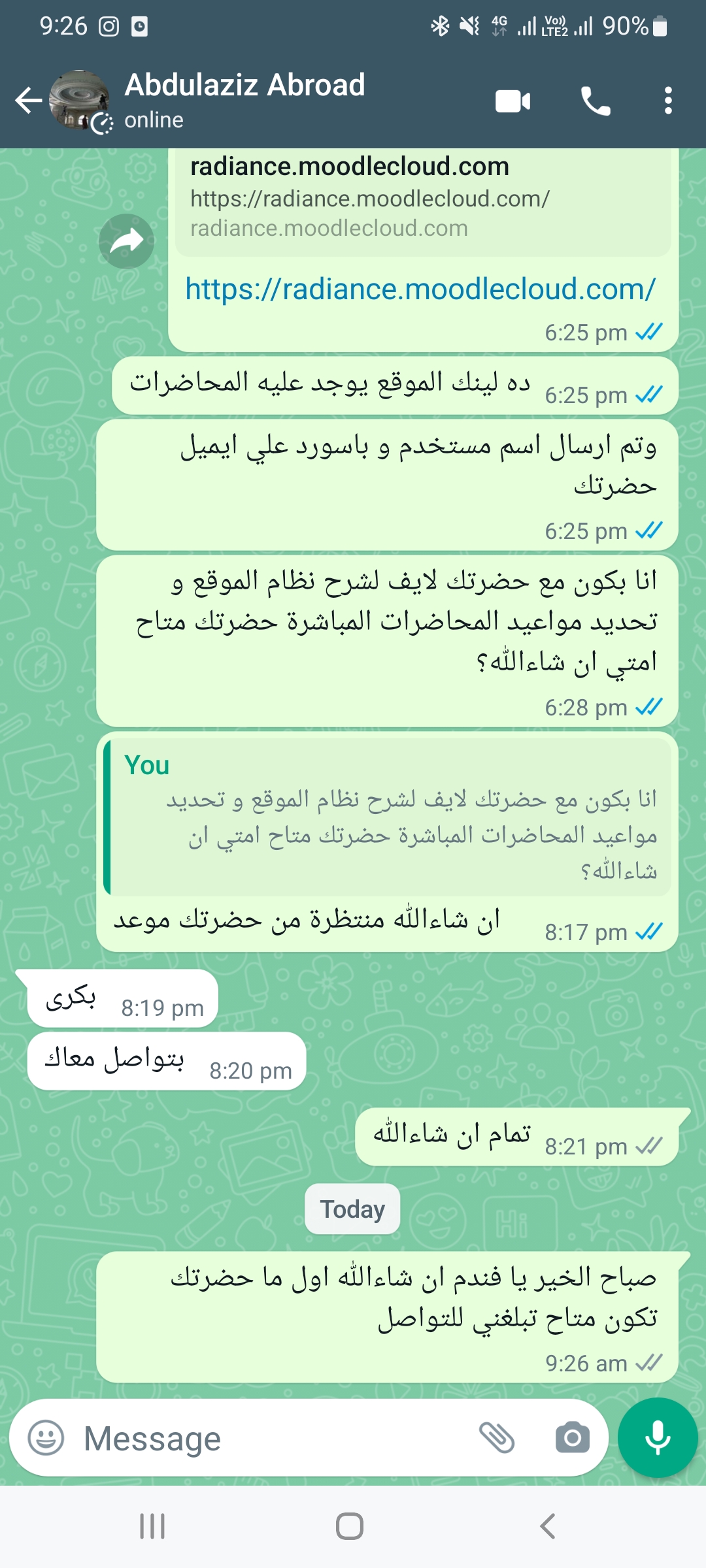Tap the system home button
Viewport: 706px width, 1568px height.
coord(350,1527)
